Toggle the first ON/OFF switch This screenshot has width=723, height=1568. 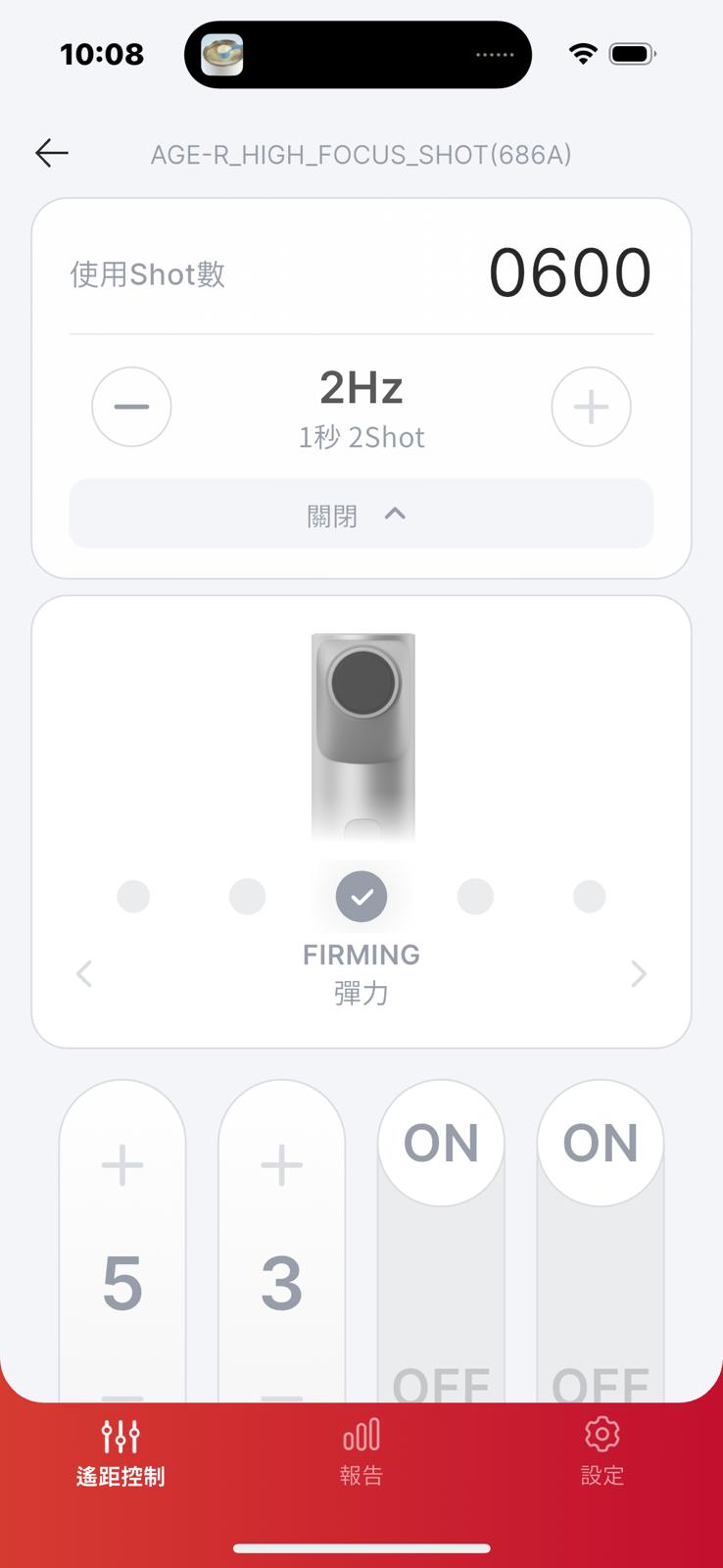(441, 1144)
